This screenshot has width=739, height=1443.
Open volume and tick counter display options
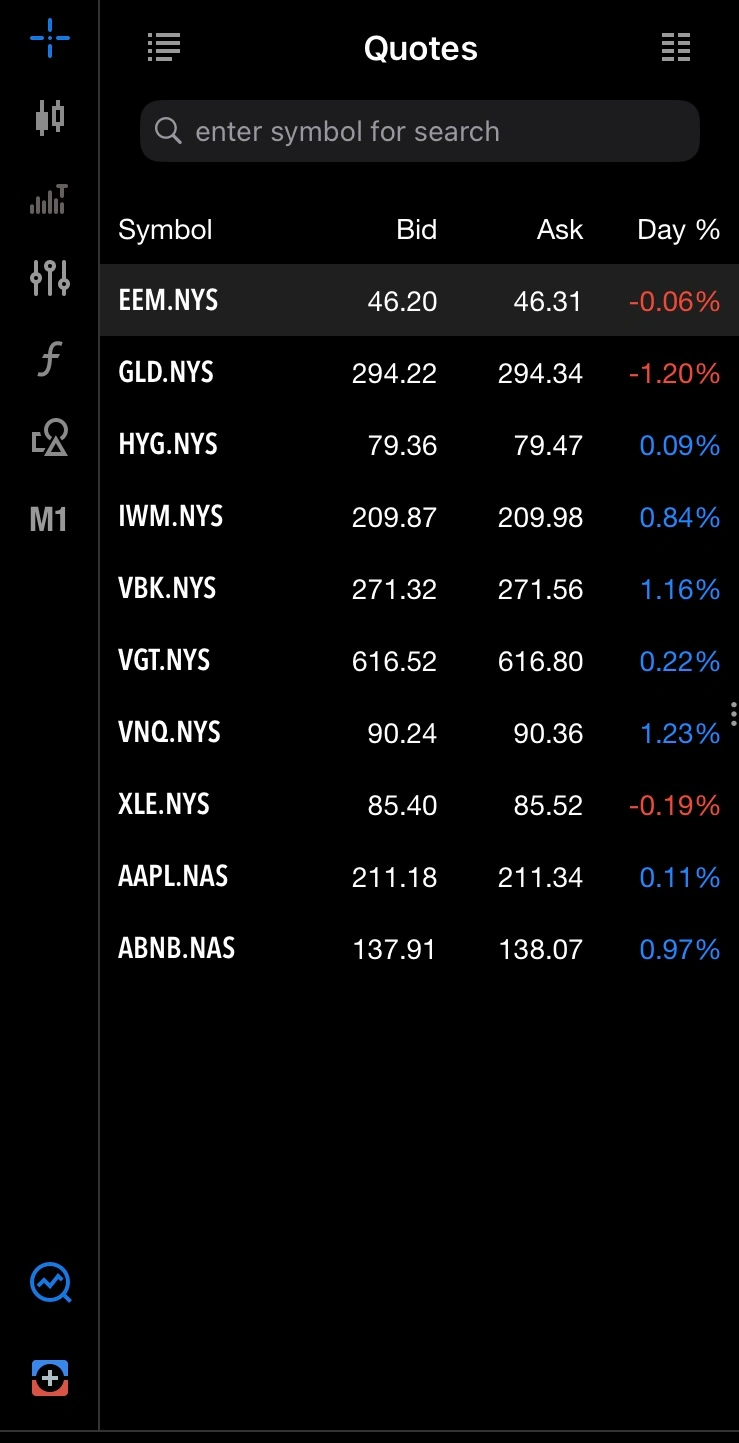47,199
